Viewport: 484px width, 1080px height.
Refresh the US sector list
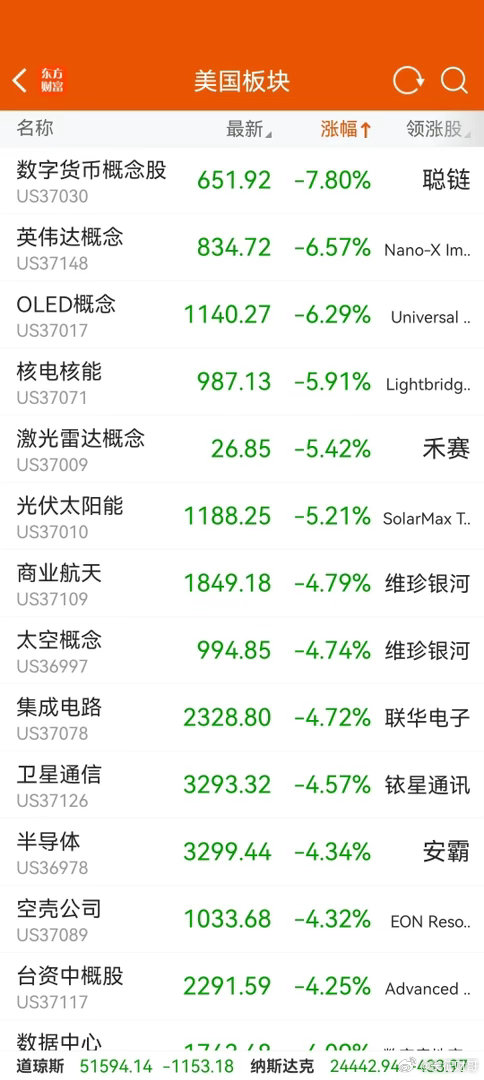408,81
